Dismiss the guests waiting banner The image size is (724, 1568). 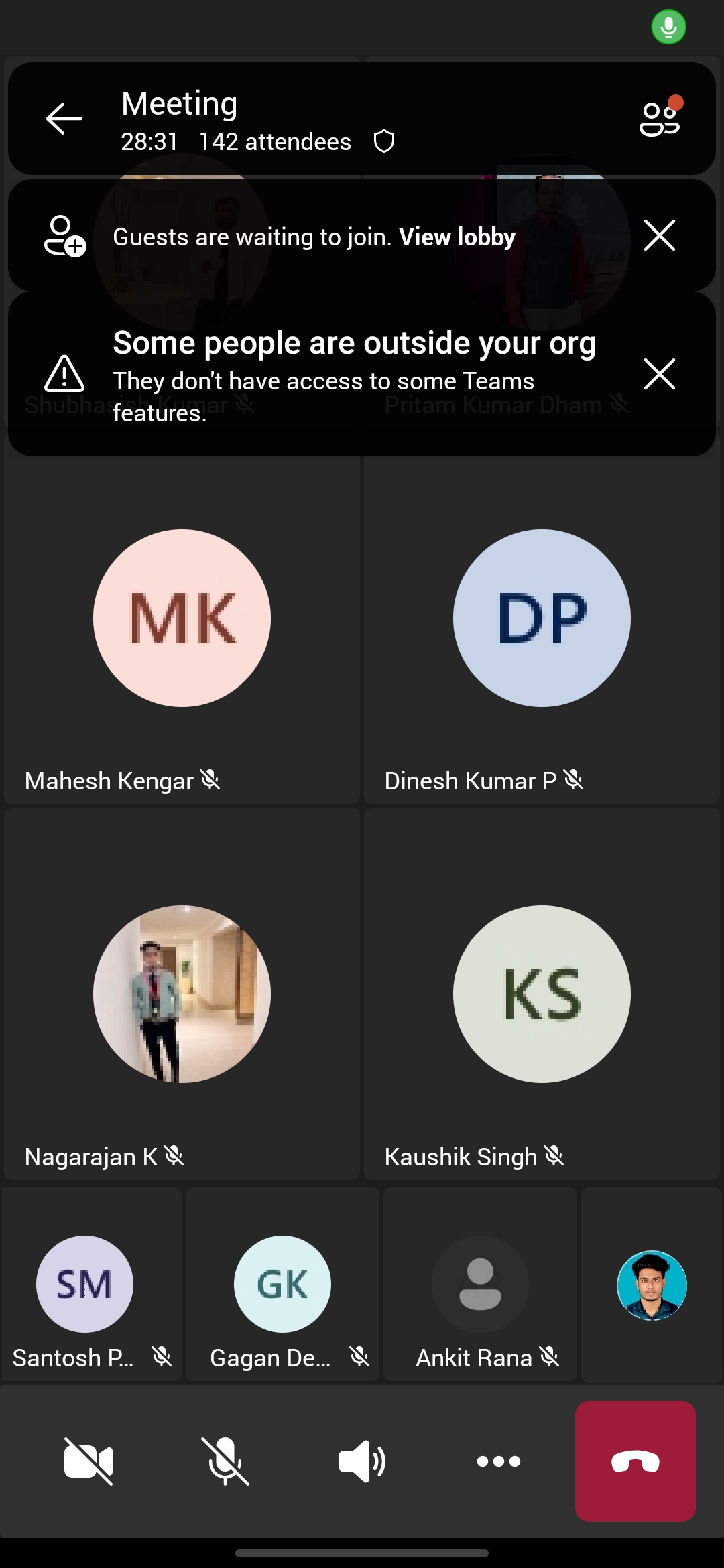[x=660, y=235]
